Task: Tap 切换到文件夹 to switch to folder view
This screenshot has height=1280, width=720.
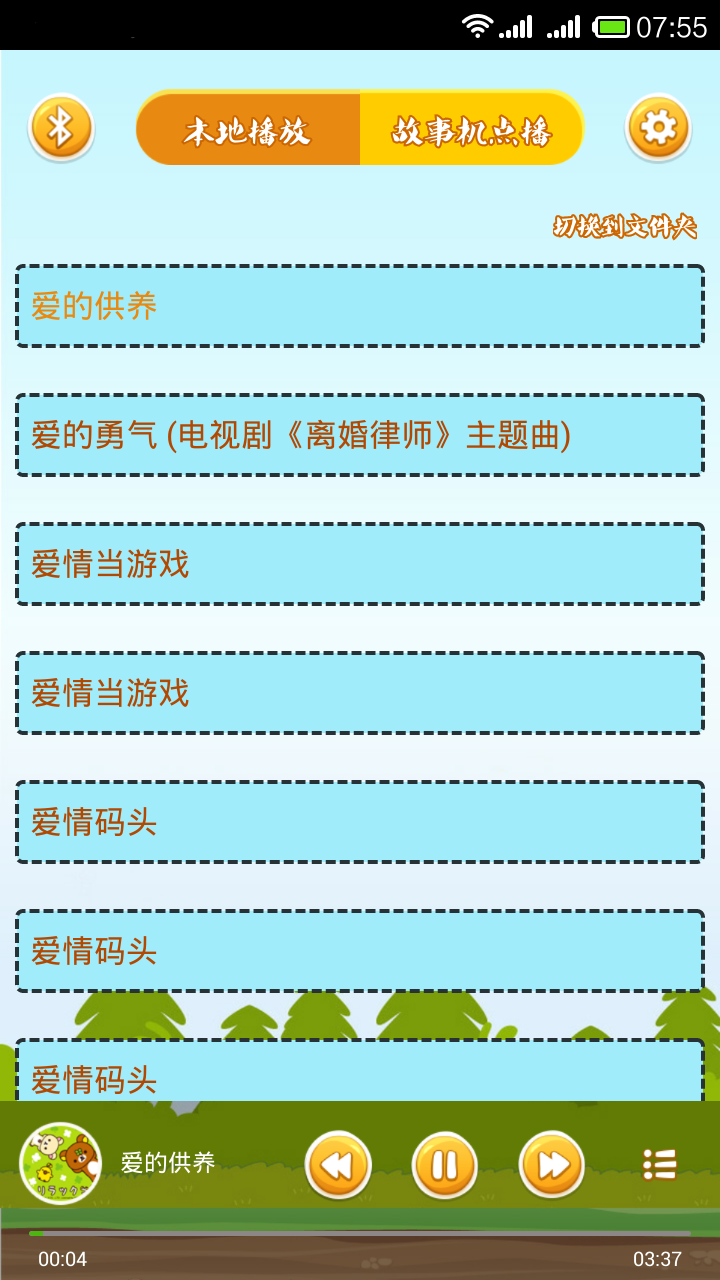Action: pos(625,227)
